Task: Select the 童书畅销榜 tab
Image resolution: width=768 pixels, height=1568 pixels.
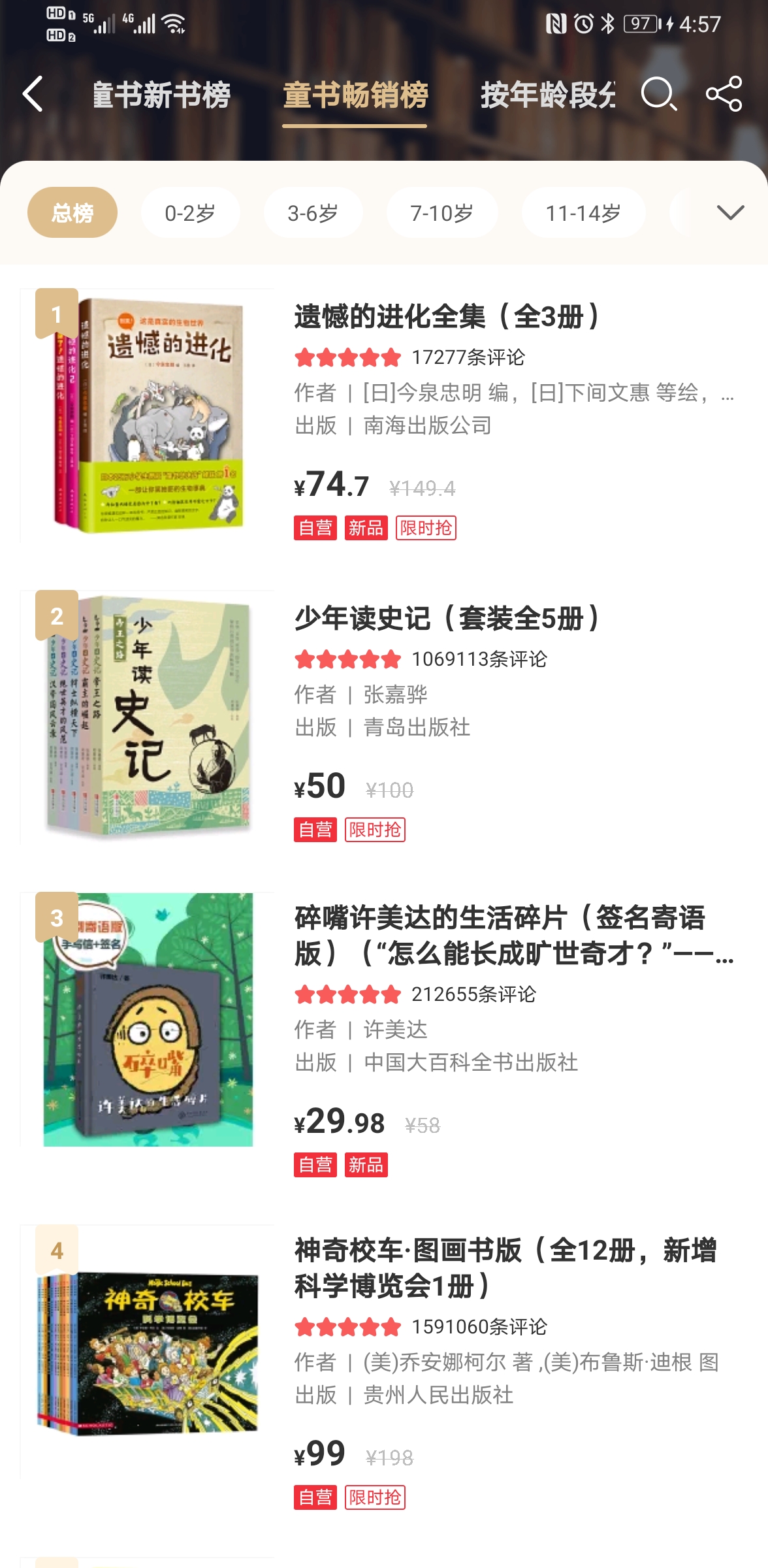Action: [x=355, y=95]
